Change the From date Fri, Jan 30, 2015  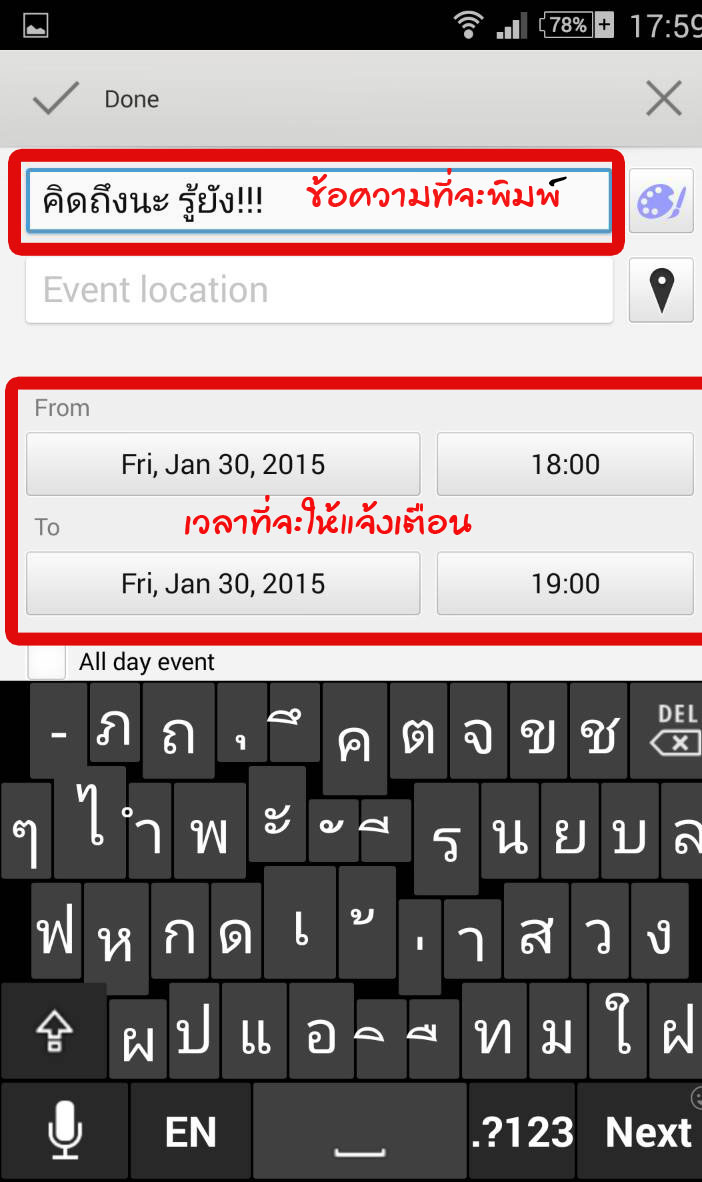[x=223, y=464]
